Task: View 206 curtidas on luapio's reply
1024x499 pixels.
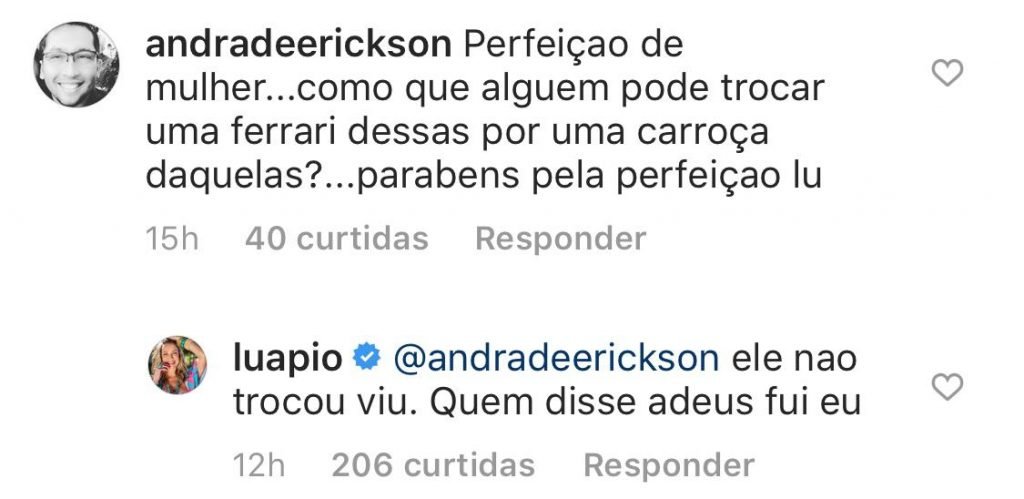Action: coord(433,465)
